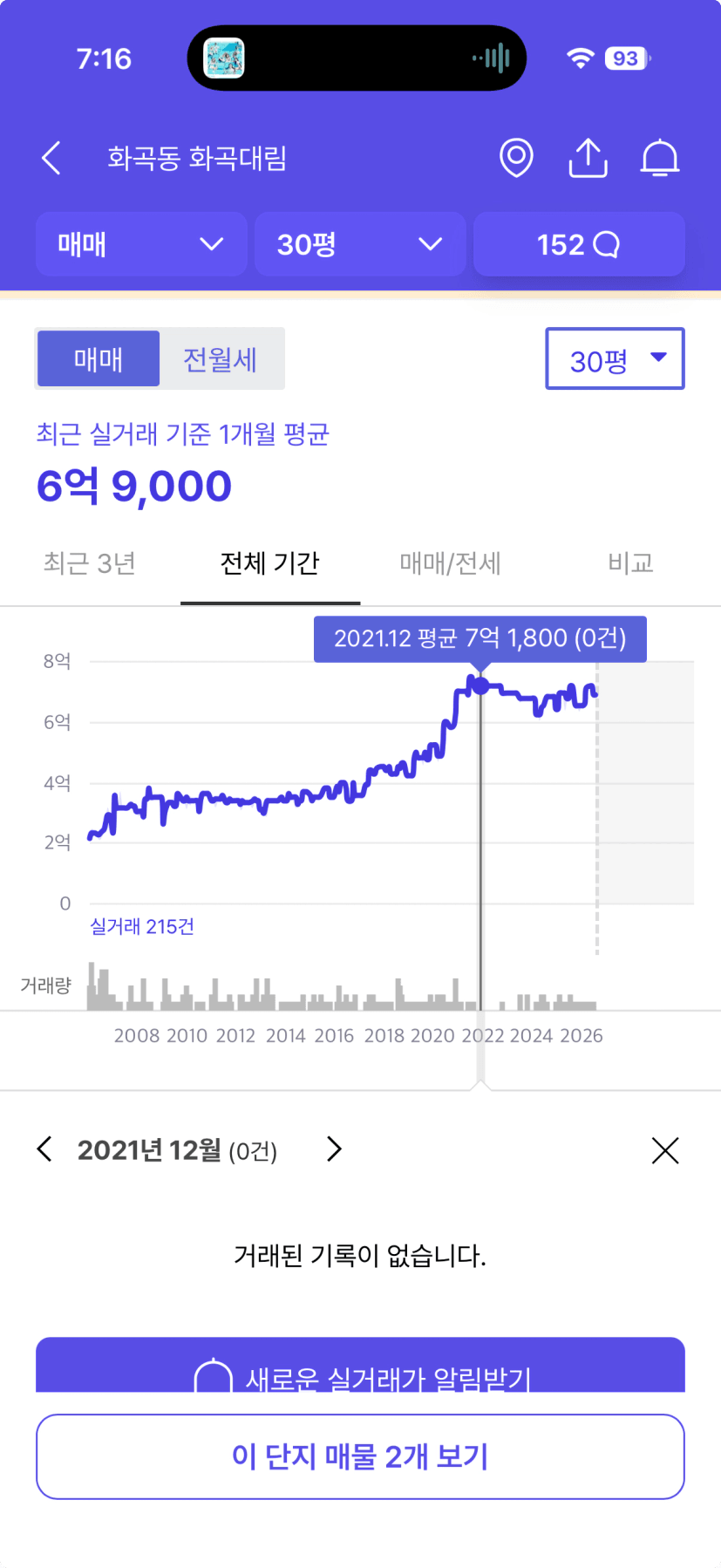Screen dimensions: 721x1568
Task: View 이 단지 매물 2개 보기
Action: point(360,1456)
